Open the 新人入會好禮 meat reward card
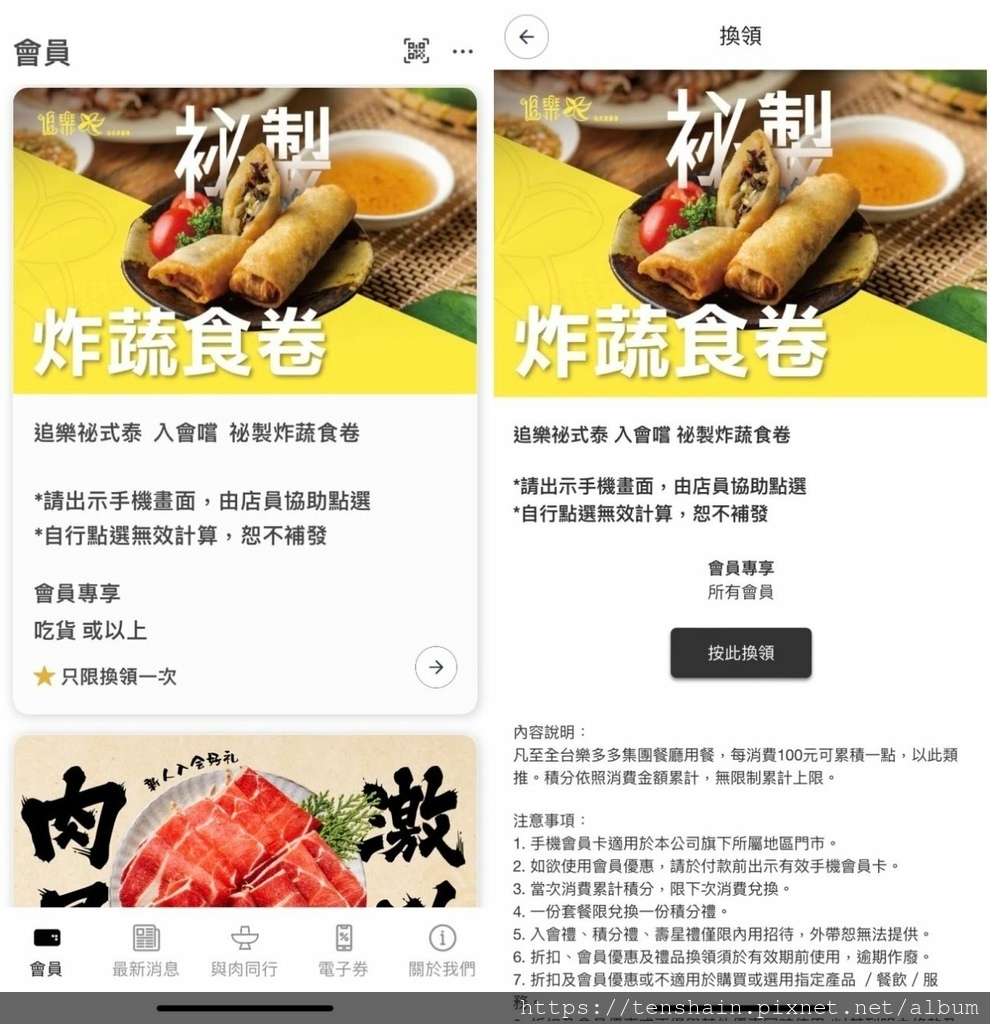This screenshot has height=1024, width=990. pyautogui.click(x=245, y=820)
